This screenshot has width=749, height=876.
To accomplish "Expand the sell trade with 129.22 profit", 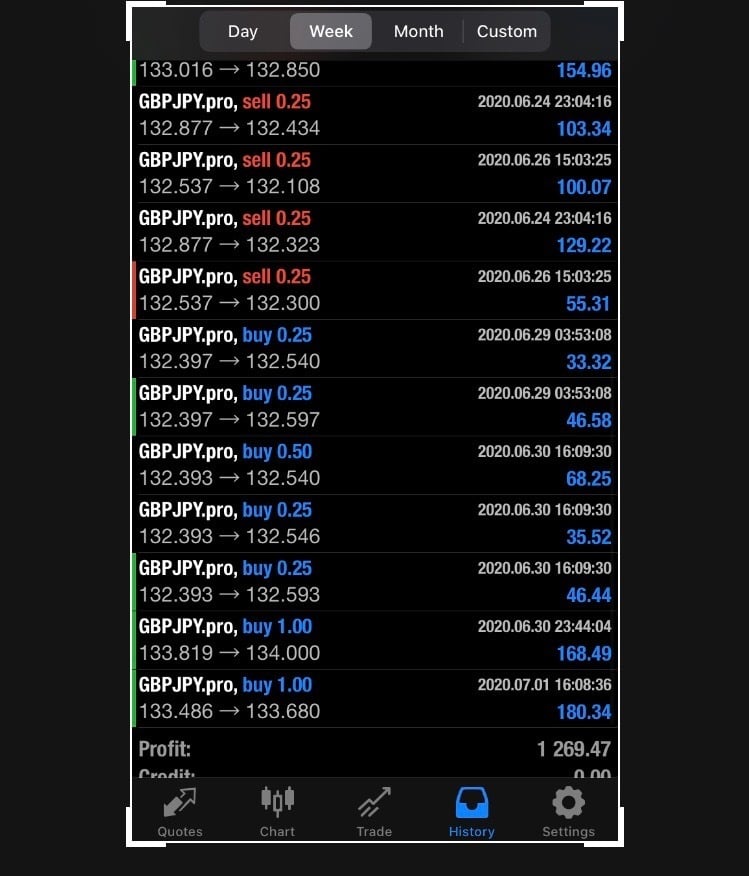I will [374, 232].
